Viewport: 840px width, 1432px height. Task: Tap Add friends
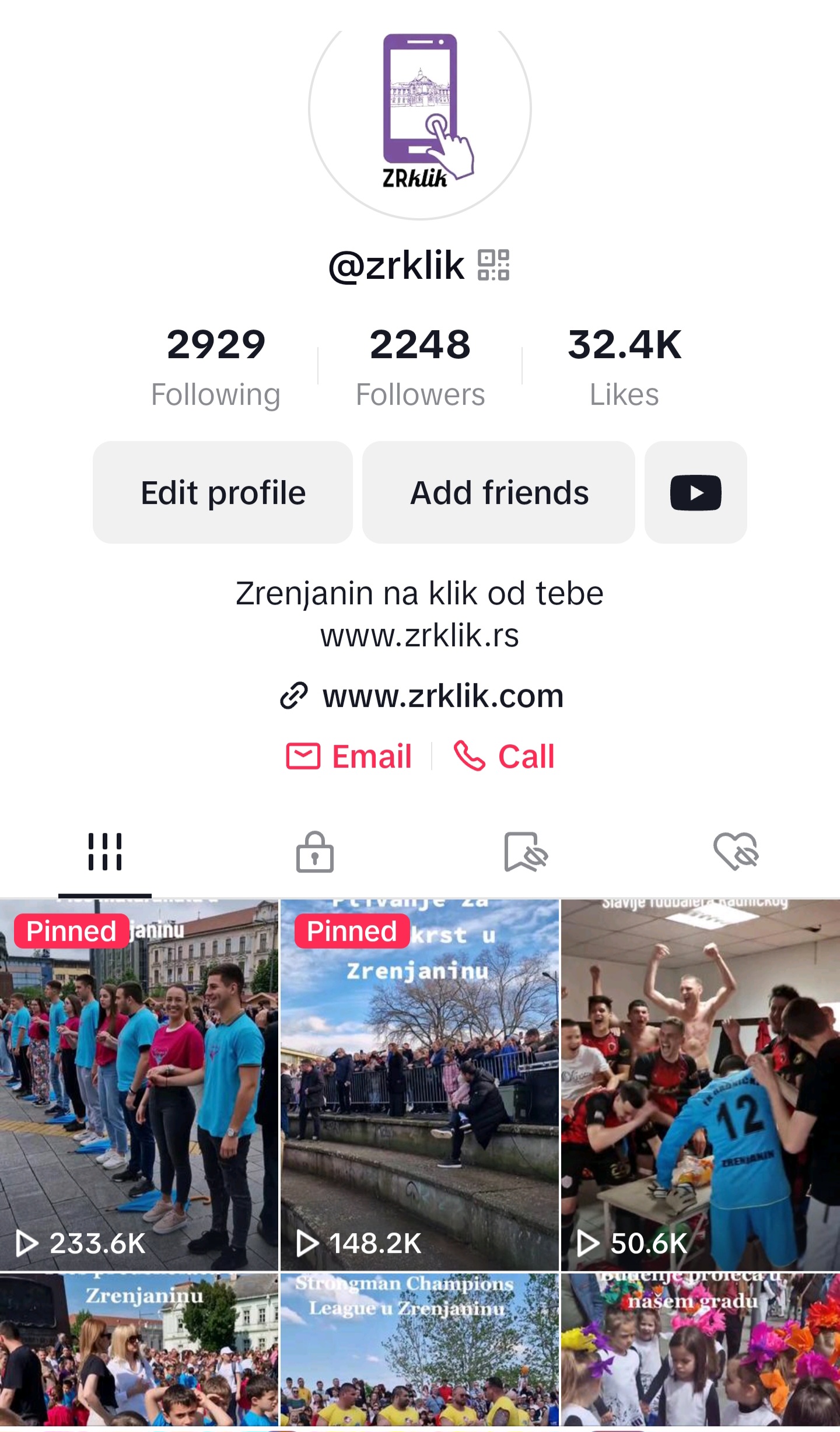pos(499,492)
